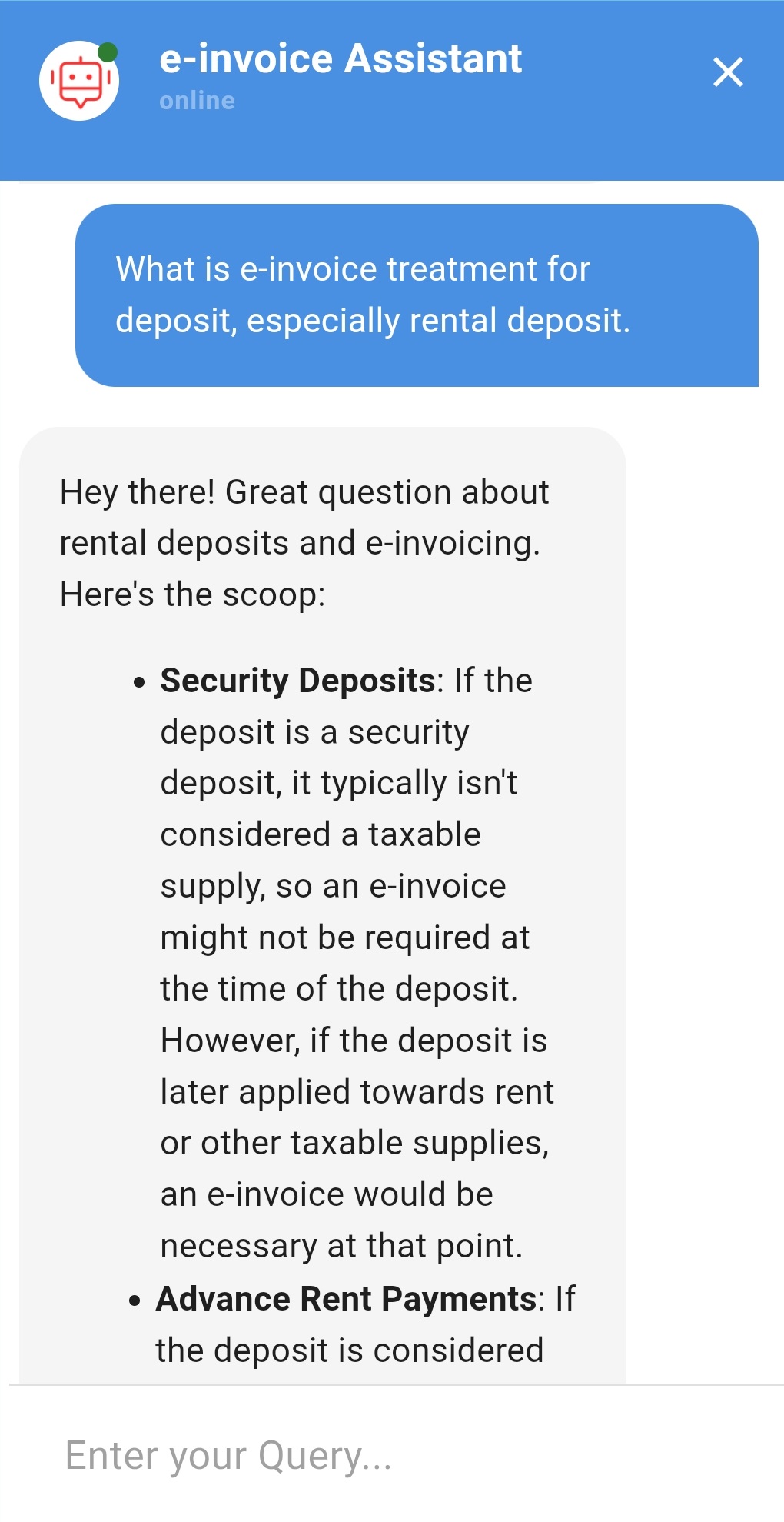Focus the Enter your Query field
784x1522 pixels.
click(384, 1455)
